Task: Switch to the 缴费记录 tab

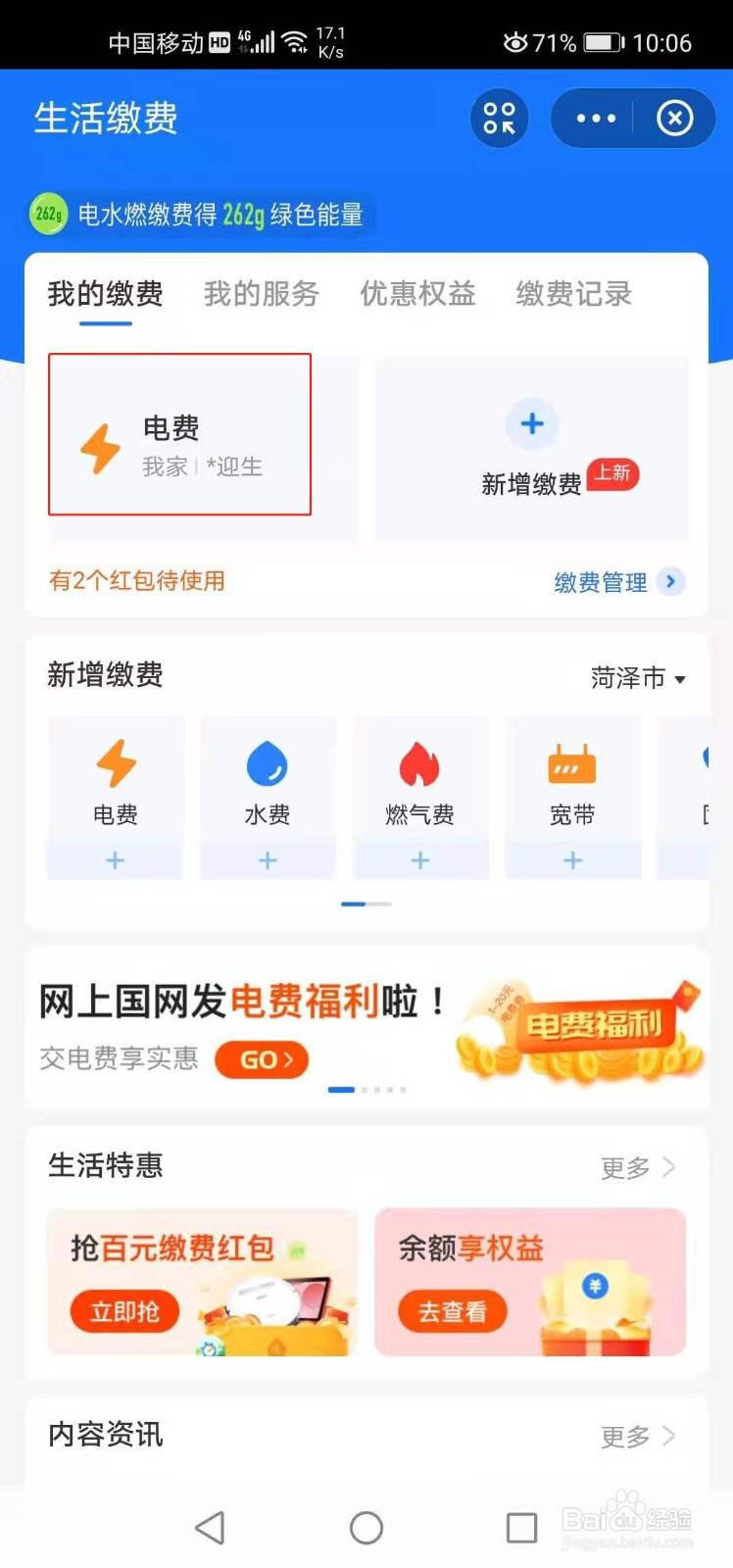Action: tap(573, 295)
